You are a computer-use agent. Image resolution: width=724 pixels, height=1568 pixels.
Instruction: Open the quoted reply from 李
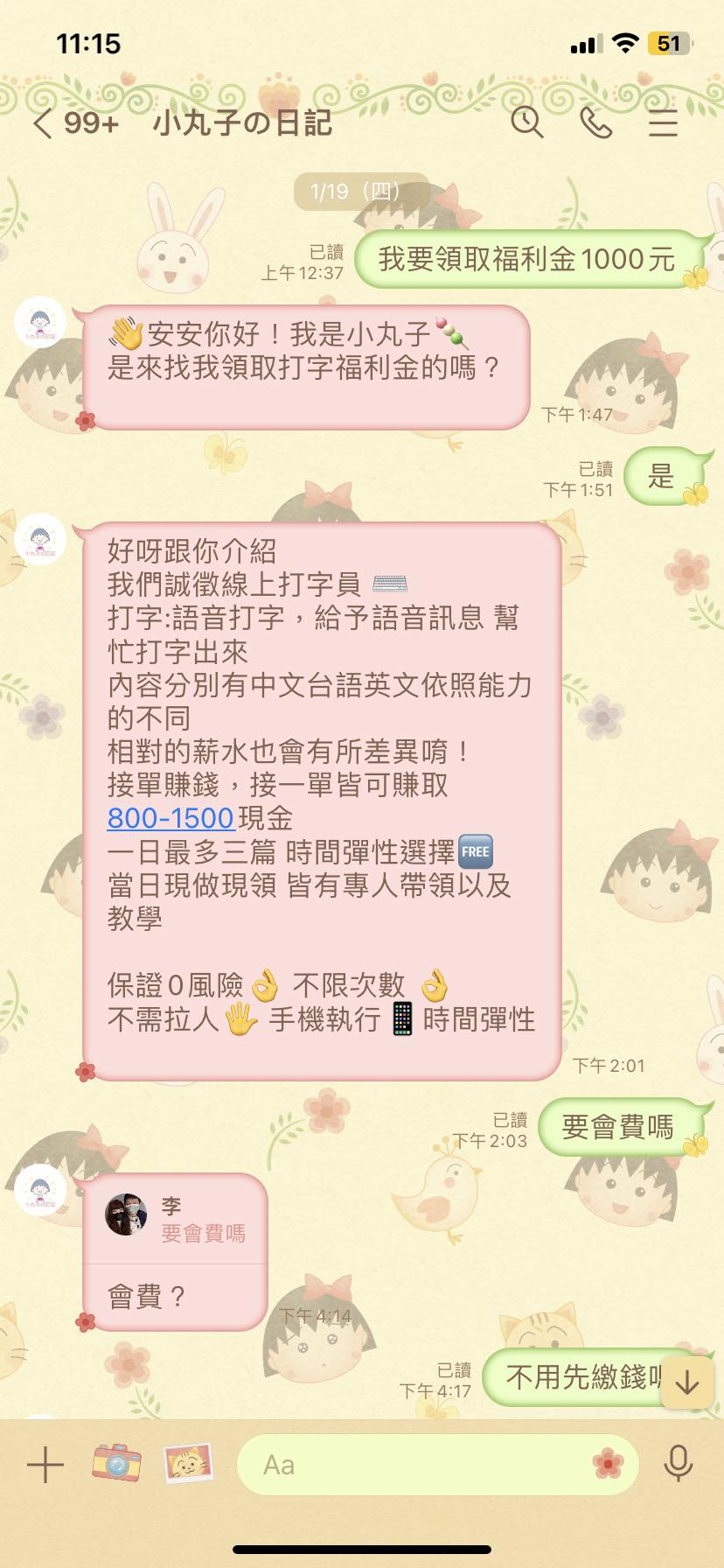click(176, 1220)
